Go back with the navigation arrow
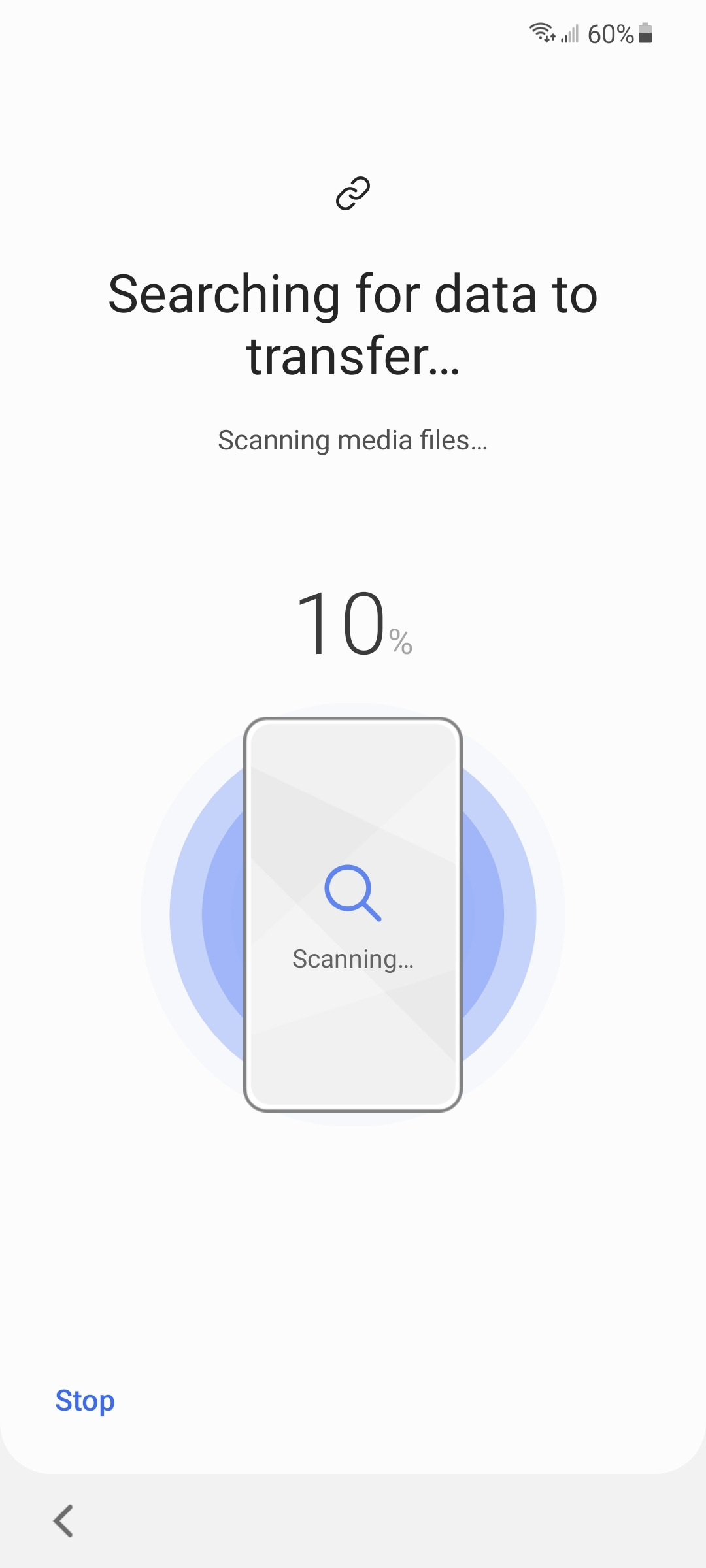The width and height of the screenshot is (706, 1568). click(63, 1521)
